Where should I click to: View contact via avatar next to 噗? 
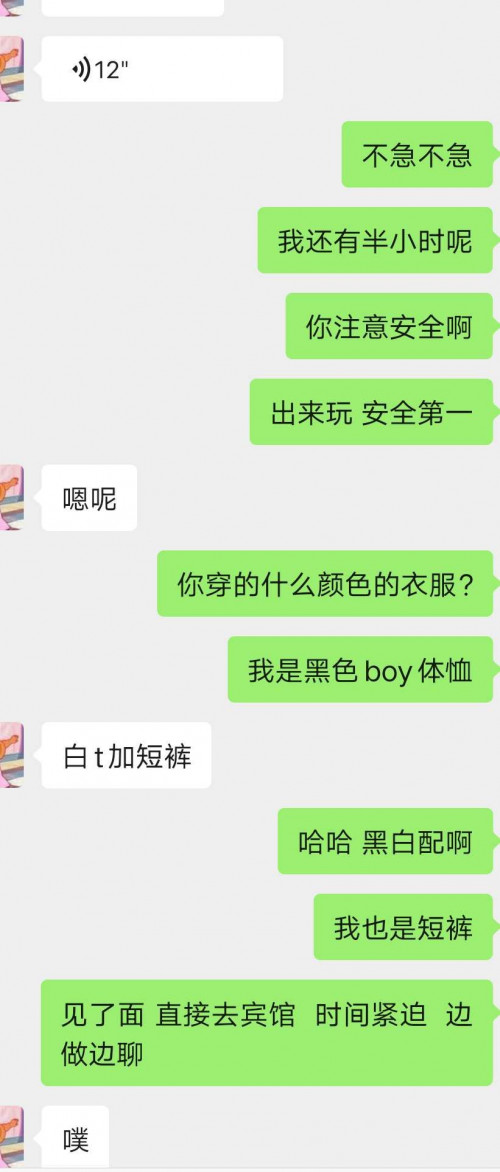point(12,1138)
